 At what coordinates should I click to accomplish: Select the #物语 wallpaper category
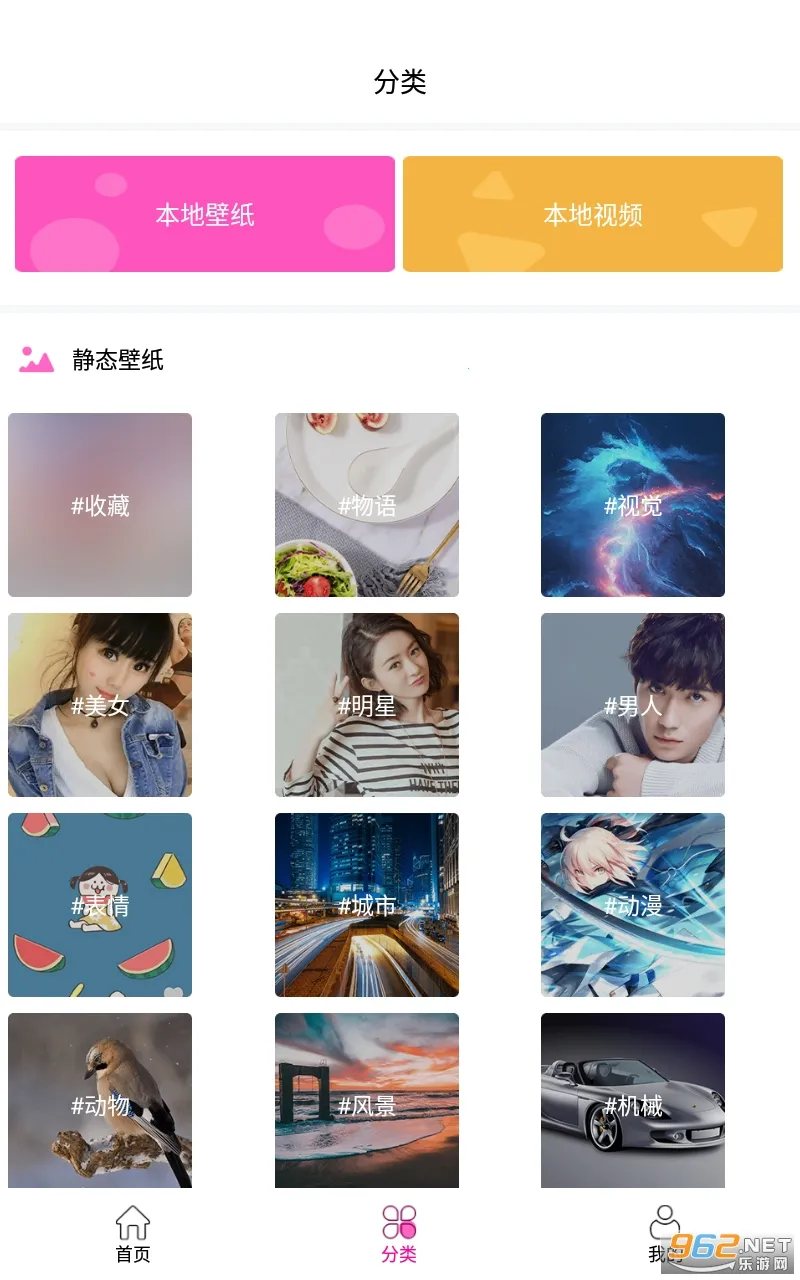(x=367, y=505)
